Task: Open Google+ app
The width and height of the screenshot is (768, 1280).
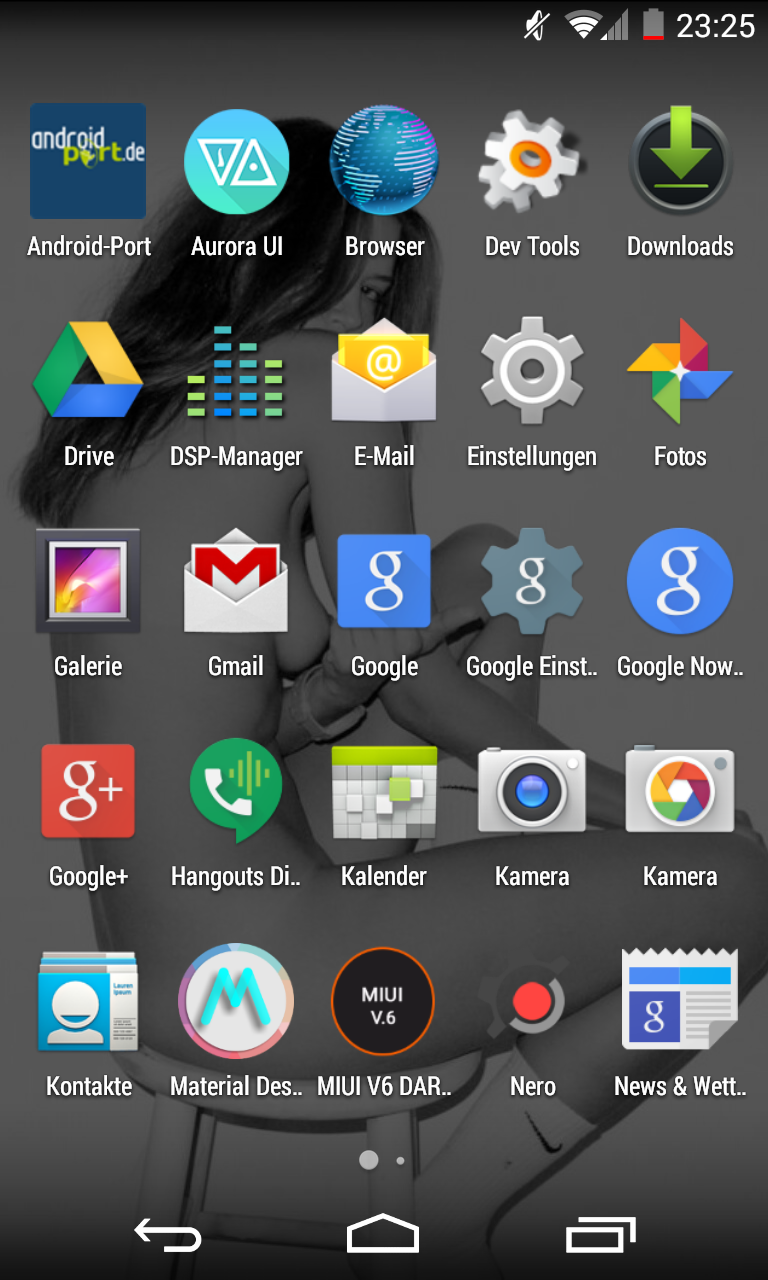Action: pyautogui.click(x=88, y=792)
